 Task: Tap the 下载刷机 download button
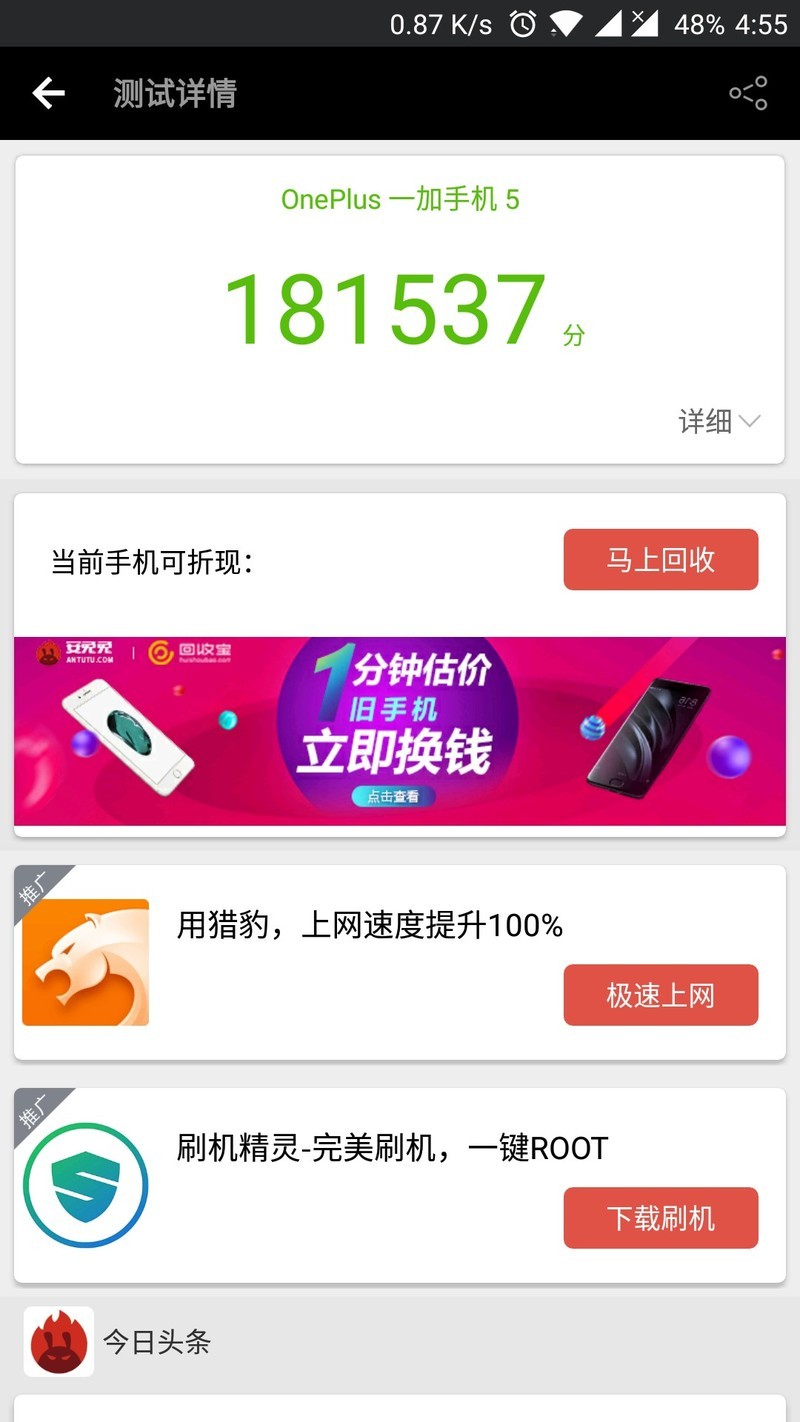[661, 1218]
